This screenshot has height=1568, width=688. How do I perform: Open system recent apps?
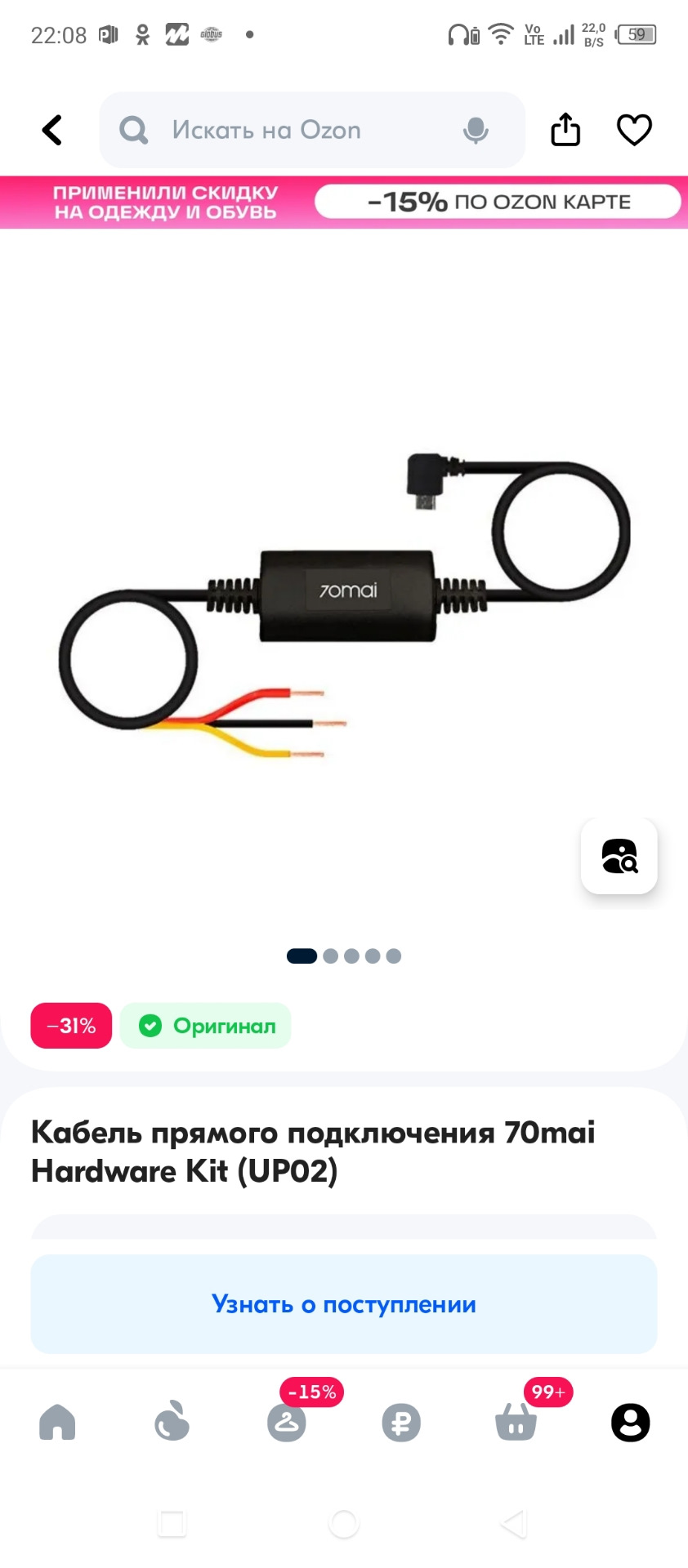click(172, 1523)
